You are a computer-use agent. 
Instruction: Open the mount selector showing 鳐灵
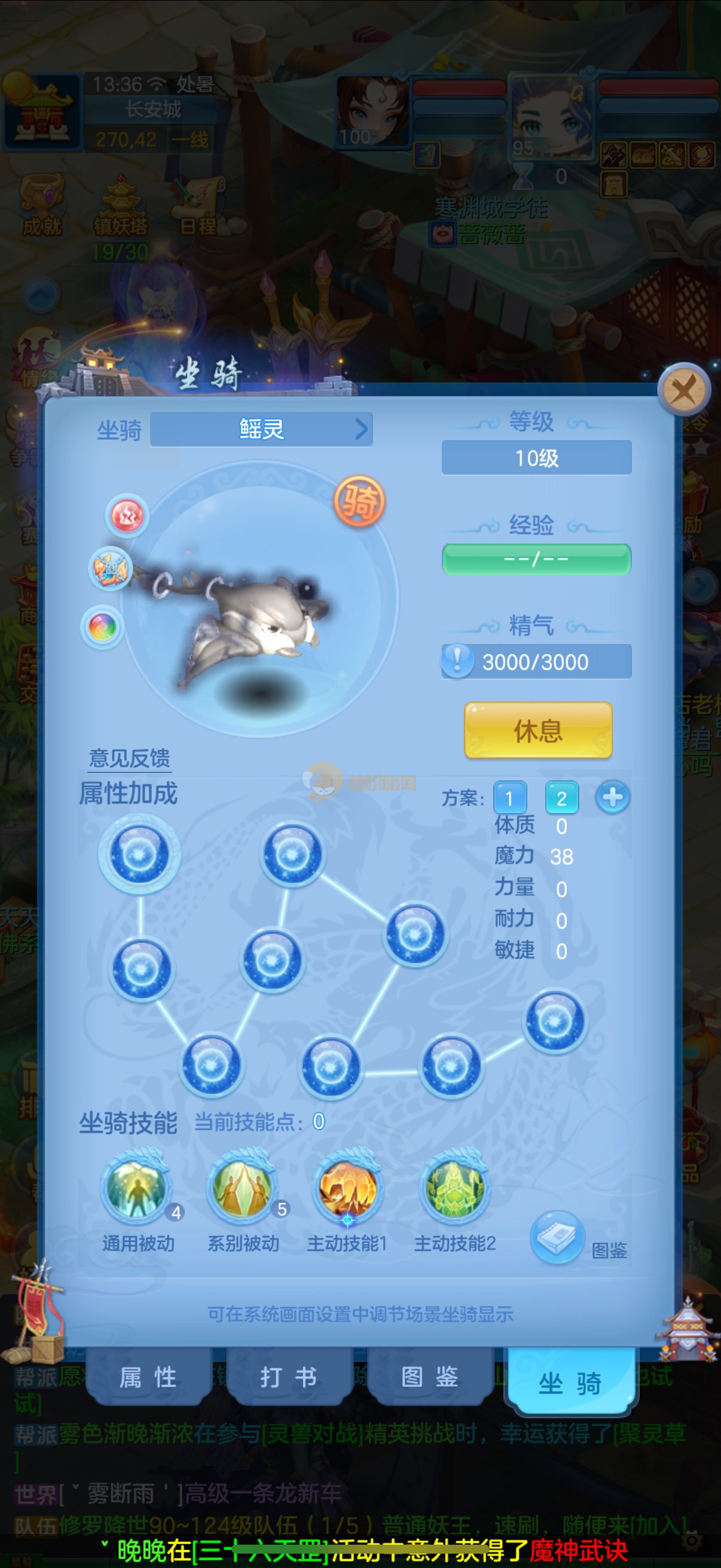(x=262, y=429)
